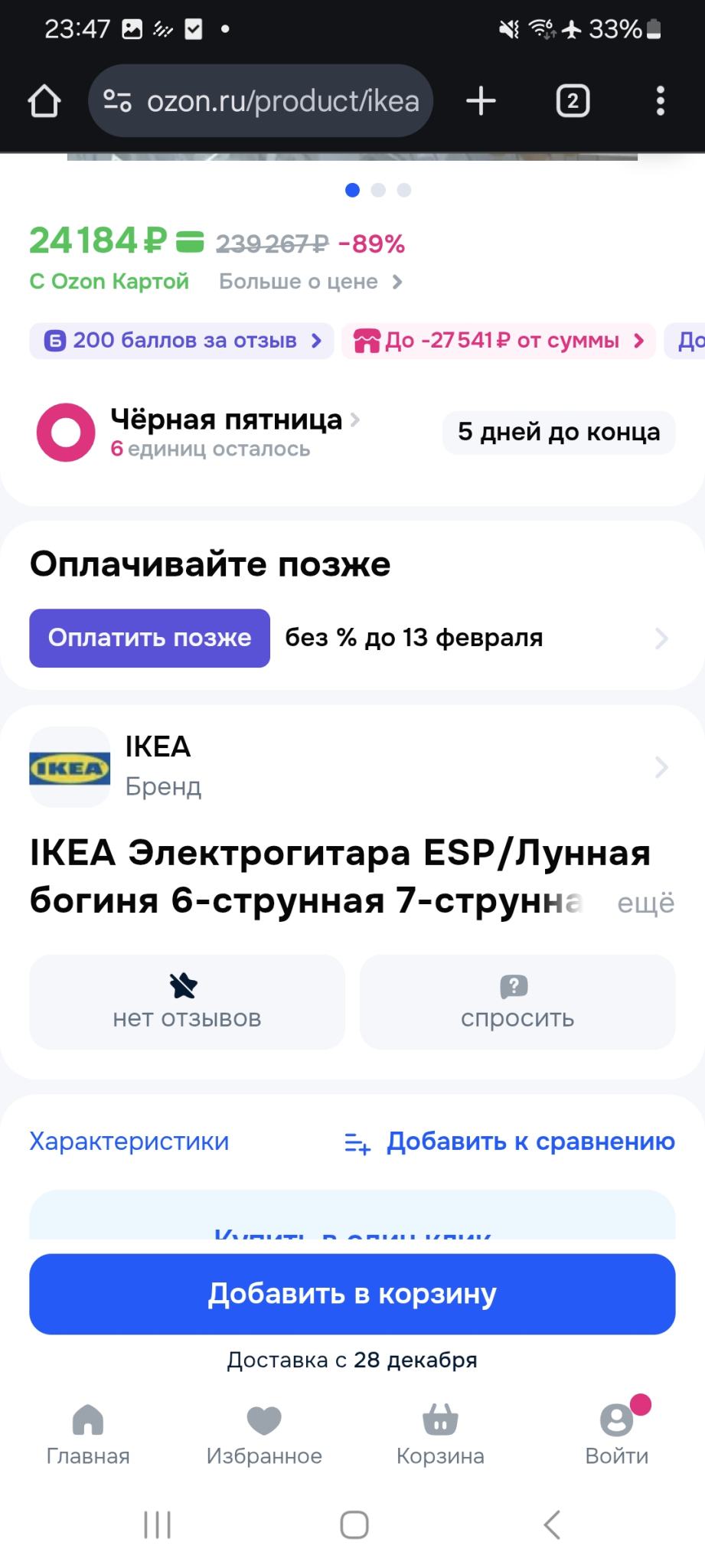Screen dimensions: 705x1568
Task: Open the Войти login tab
Action: point(616,1435)
